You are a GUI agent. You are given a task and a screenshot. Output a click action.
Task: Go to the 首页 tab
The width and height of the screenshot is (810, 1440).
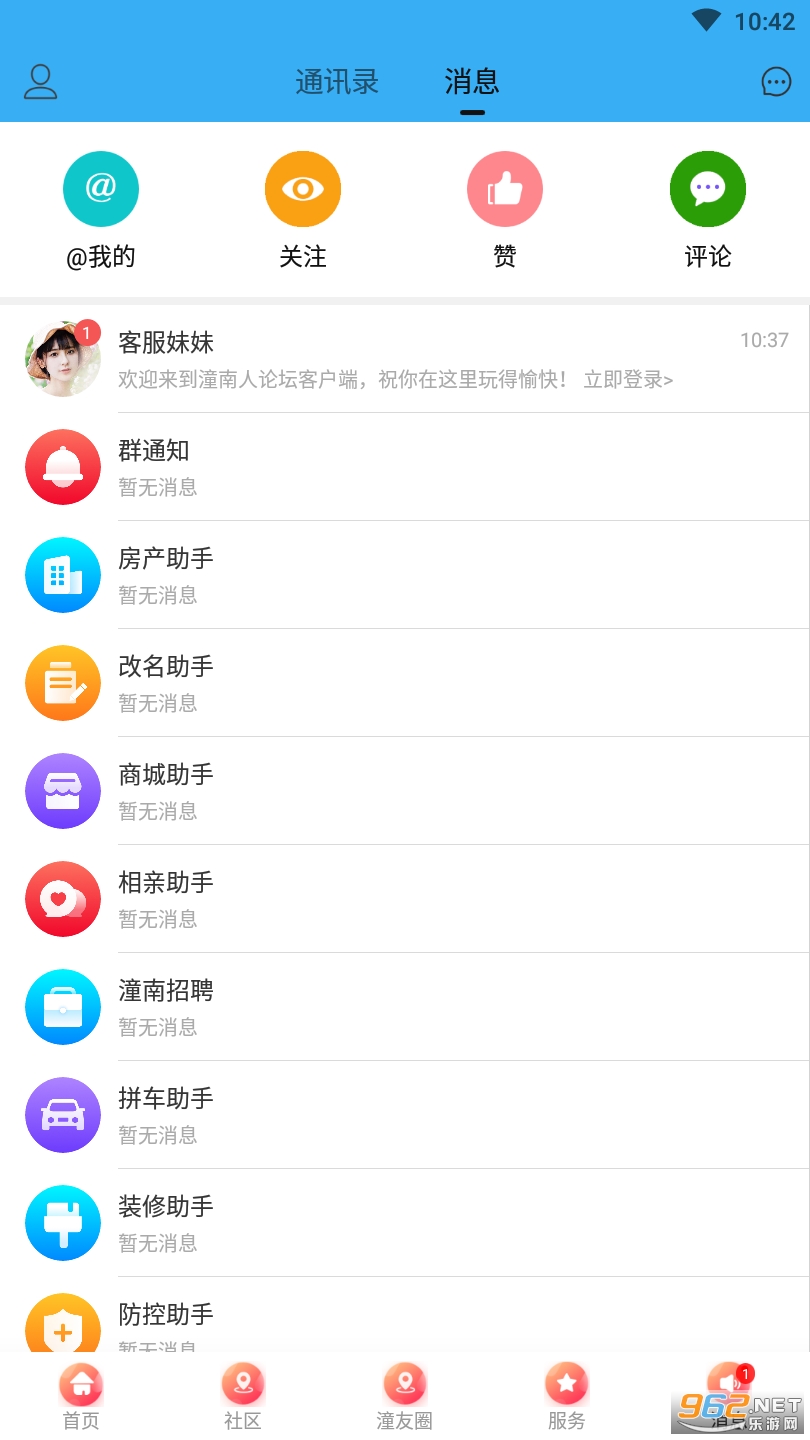pyautogui.click(x=81, y=1396)
